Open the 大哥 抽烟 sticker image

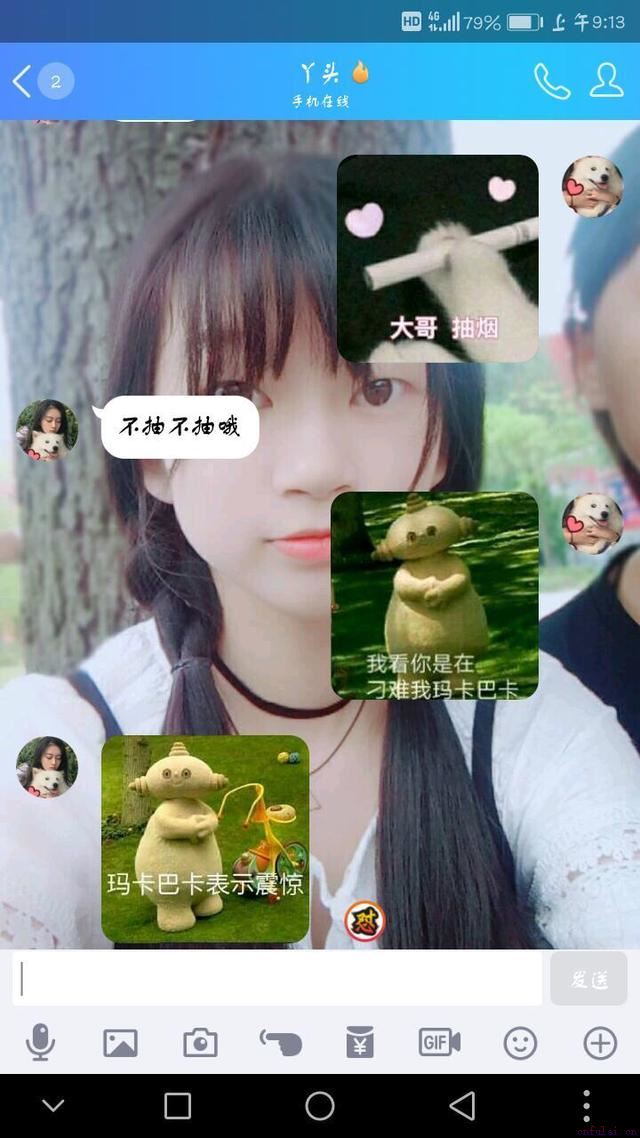point(437,258)
